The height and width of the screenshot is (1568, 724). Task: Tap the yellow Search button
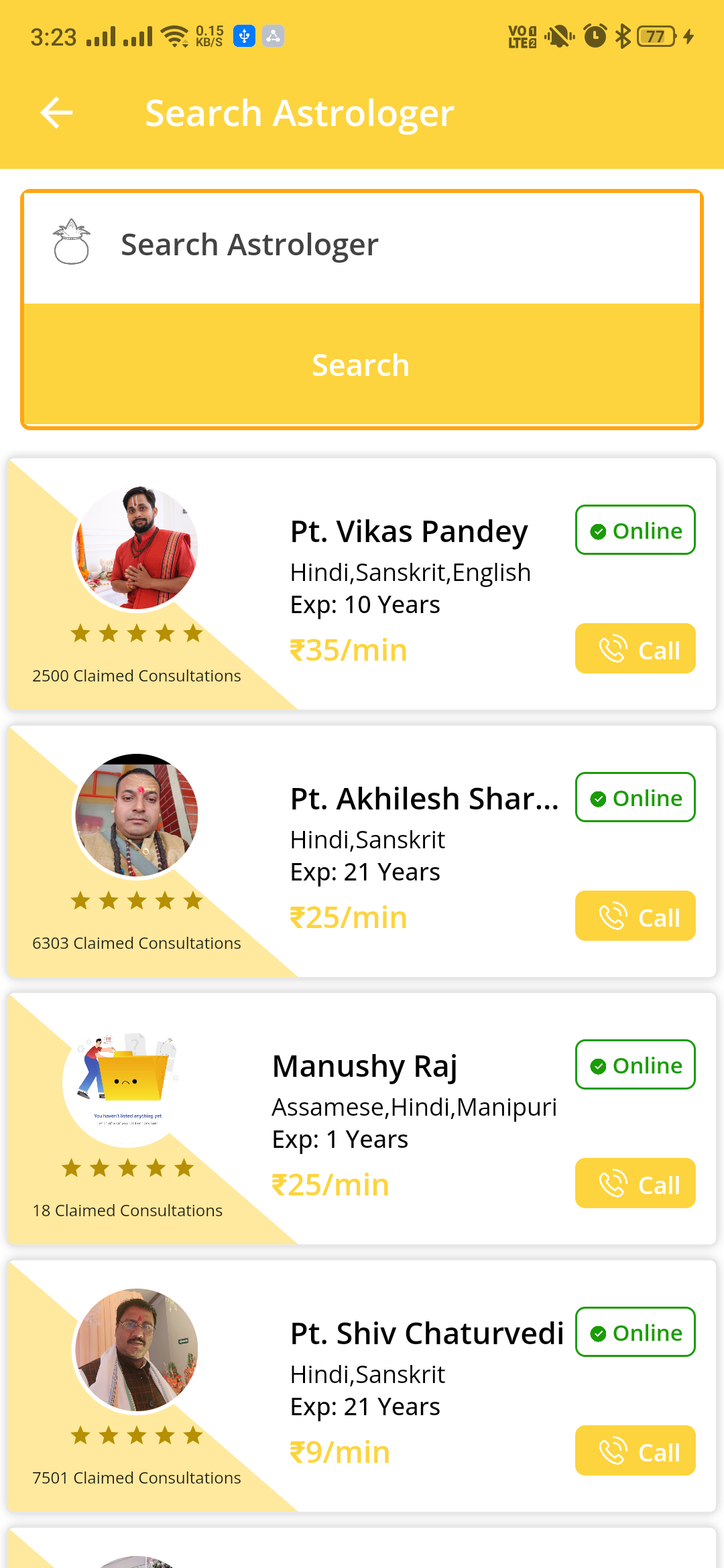click(361, 365)
